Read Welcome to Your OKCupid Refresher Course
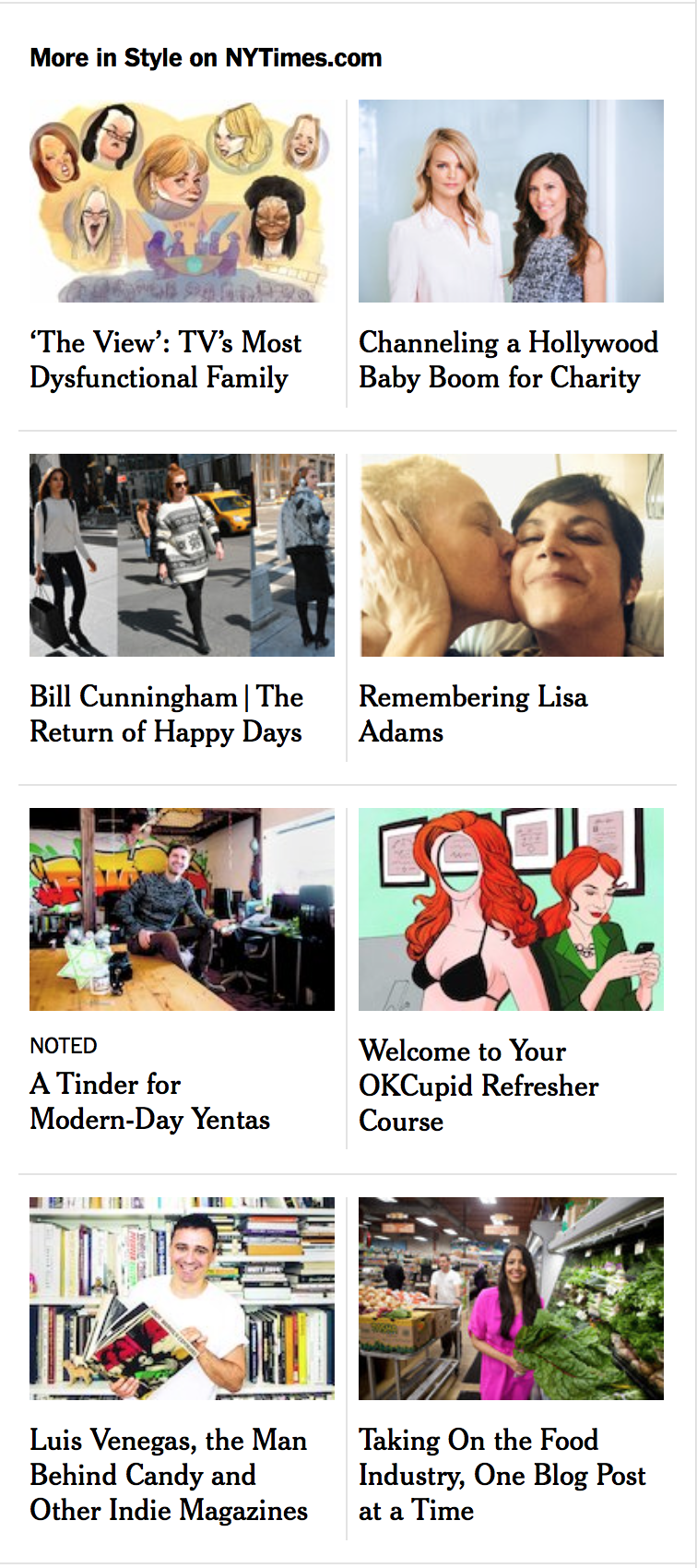The height and width of the screenshot is (1568, 697). click(478, 1086)
